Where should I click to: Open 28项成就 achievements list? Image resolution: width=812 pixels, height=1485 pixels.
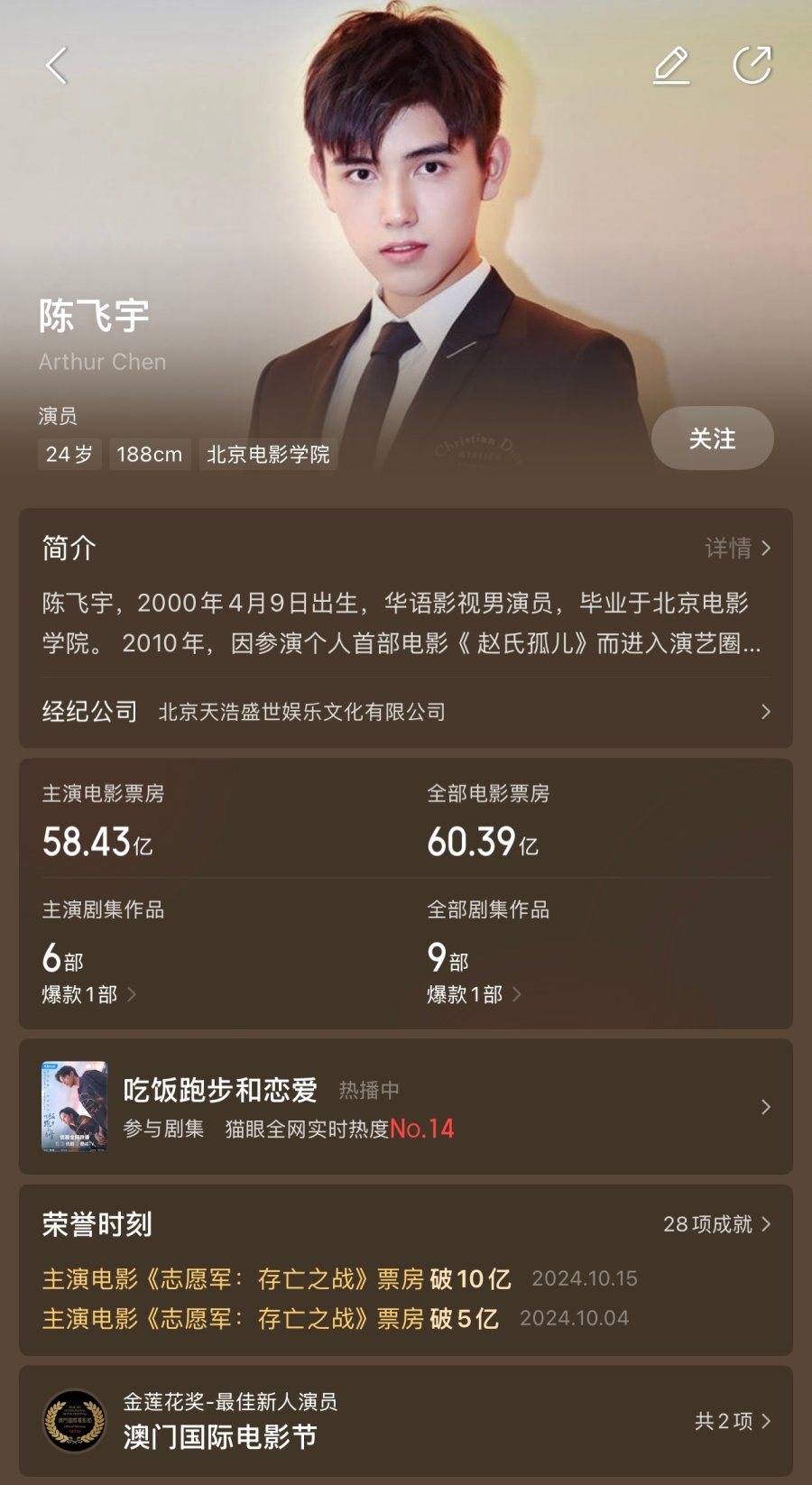pyautogui.click(x=717, y=1224)
